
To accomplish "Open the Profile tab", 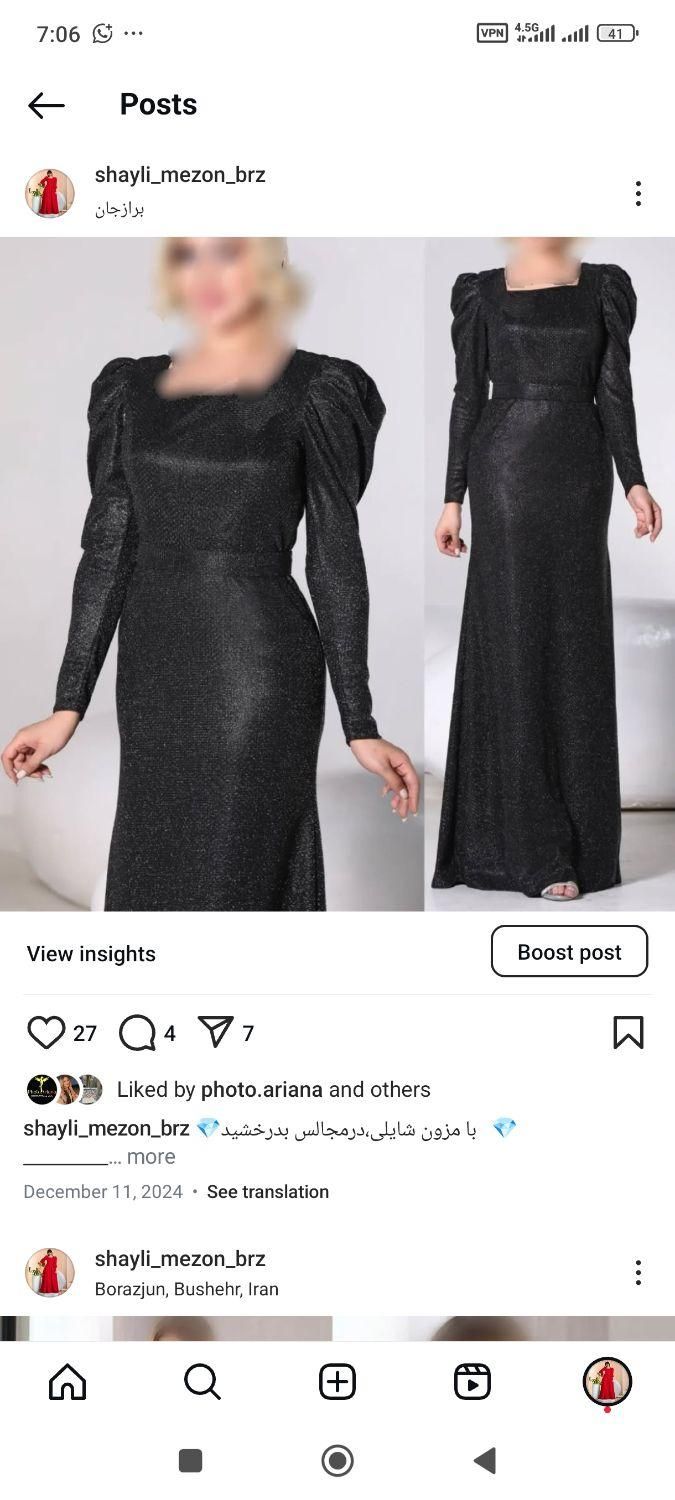I will [607, 1382].
